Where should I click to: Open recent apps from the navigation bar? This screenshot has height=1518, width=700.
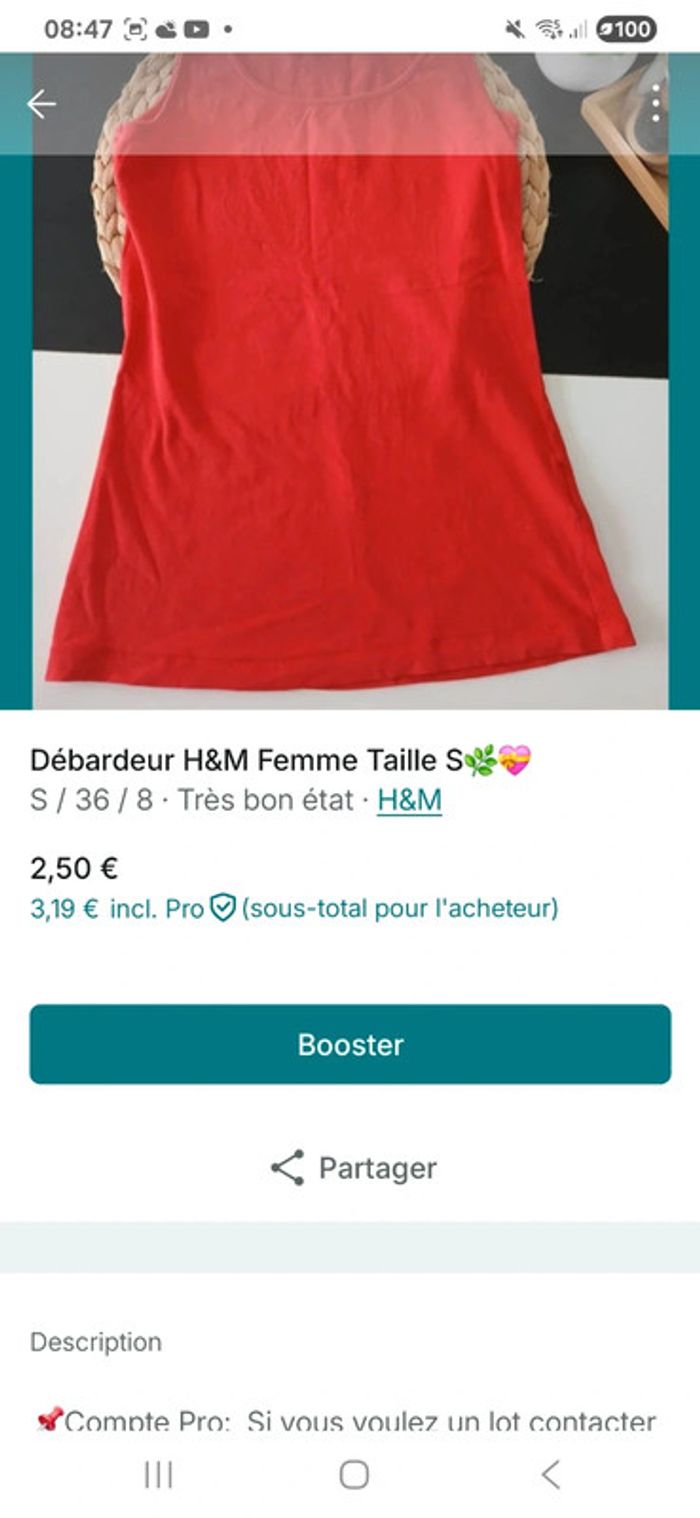(x=158, y=1474)
